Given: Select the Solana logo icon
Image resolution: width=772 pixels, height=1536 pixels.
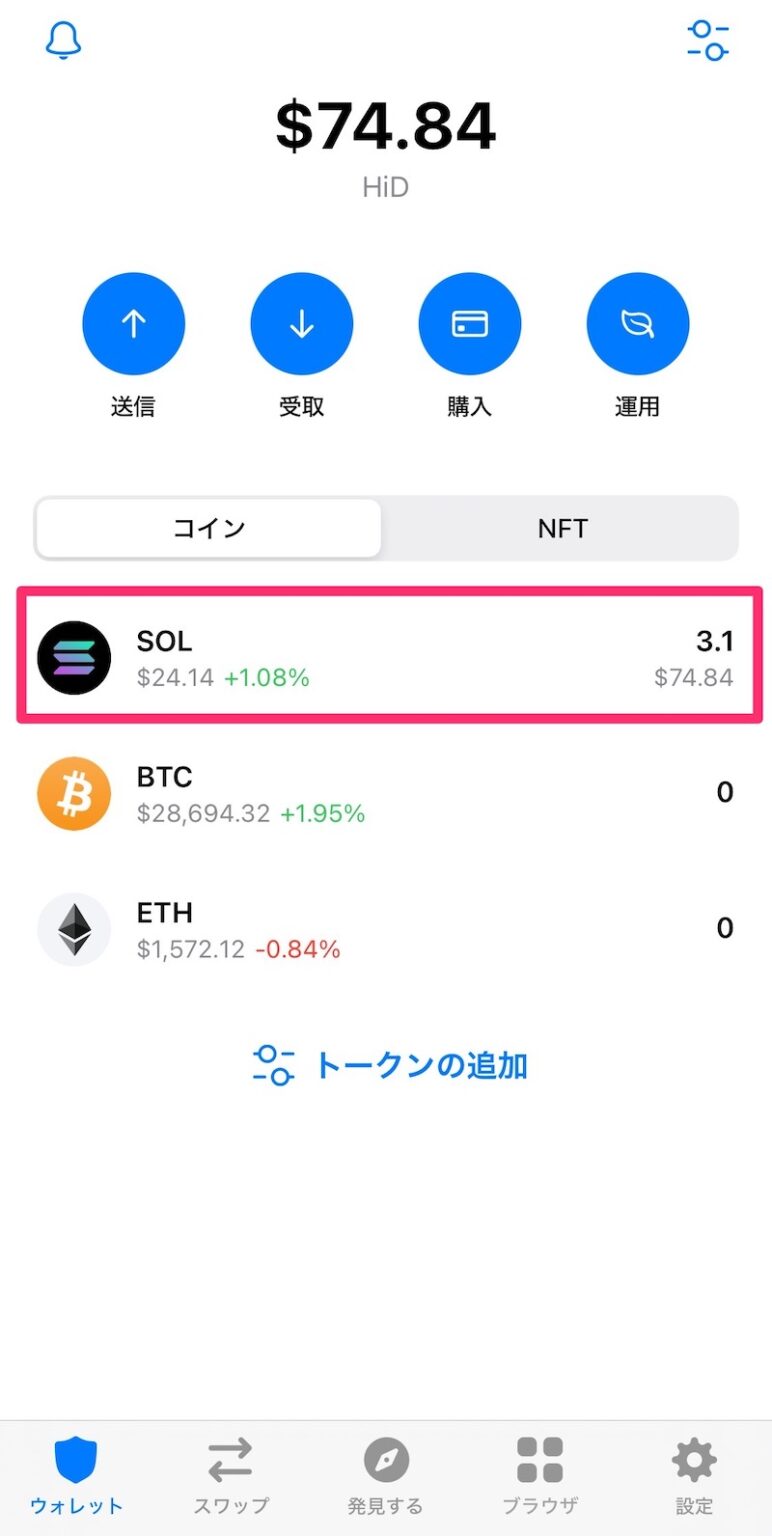Looking at the screenshot, I should [x=73, y=657].
